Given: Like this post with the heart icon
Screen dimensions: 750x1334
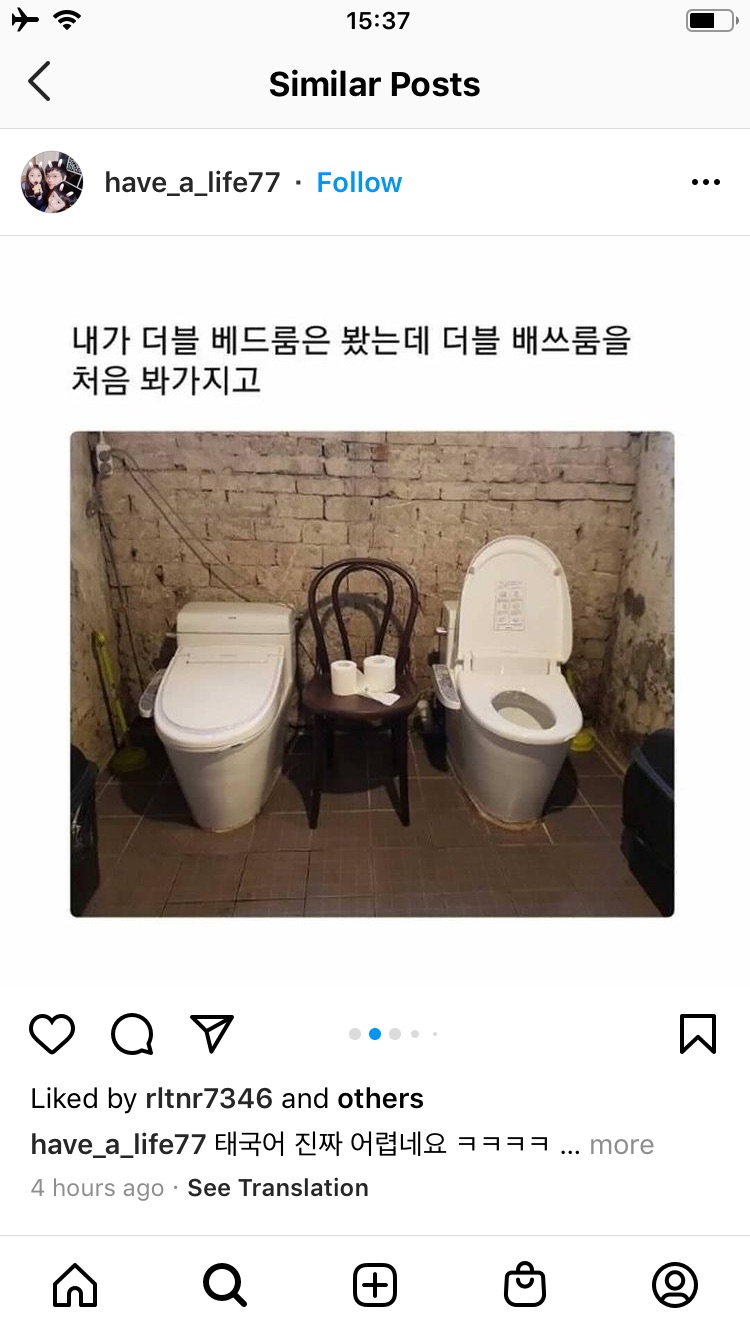Looking at the screenshot, I should 52,1034.
